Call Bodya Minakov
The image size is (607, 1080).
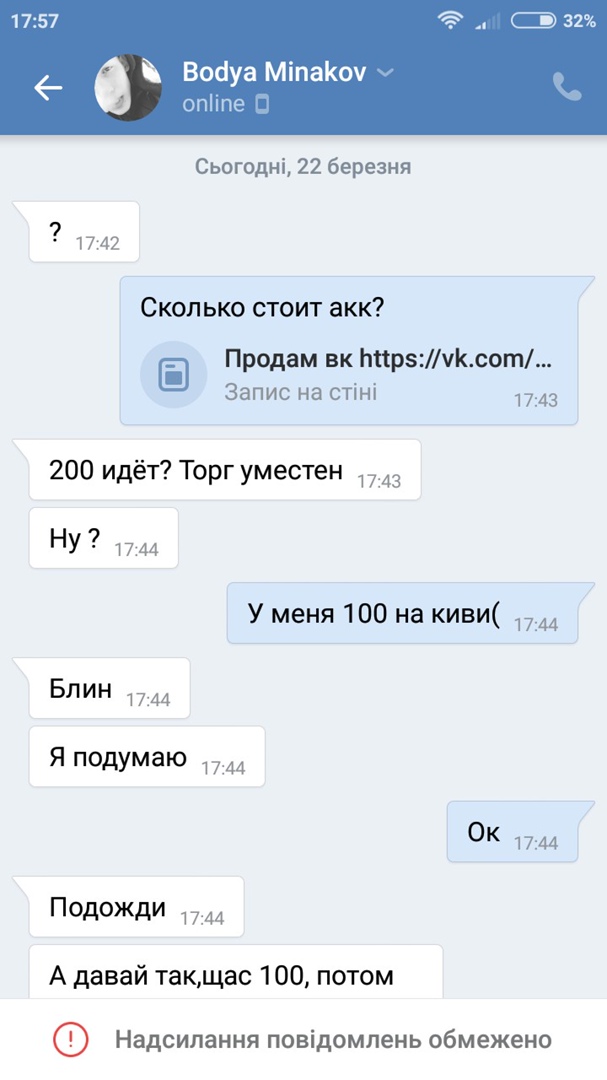[566, 87]
